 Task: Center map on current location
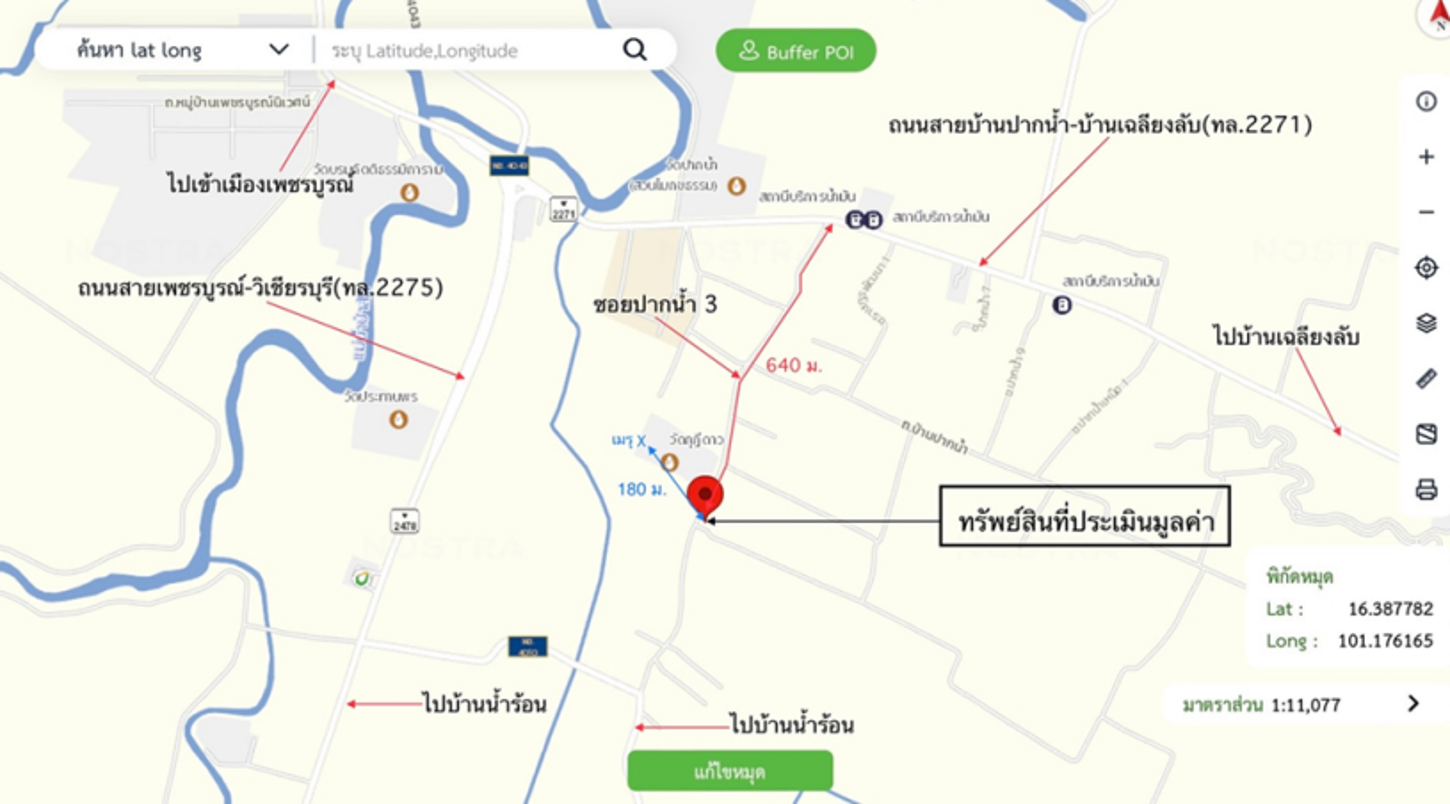[x=1426, y=268]
